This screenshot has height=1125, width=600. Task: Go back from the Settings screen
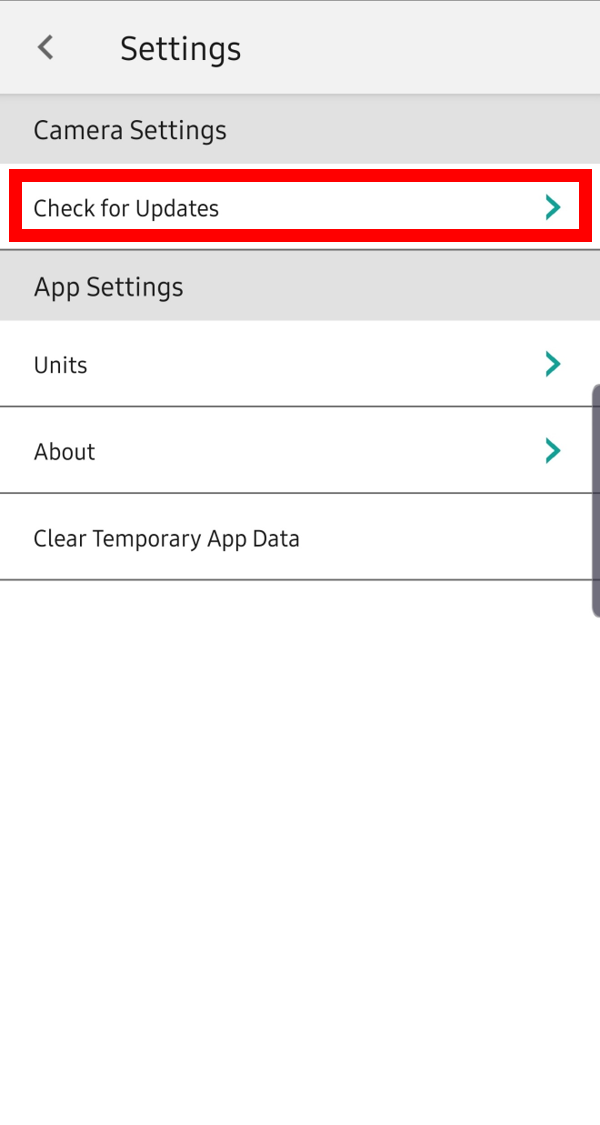46,48
